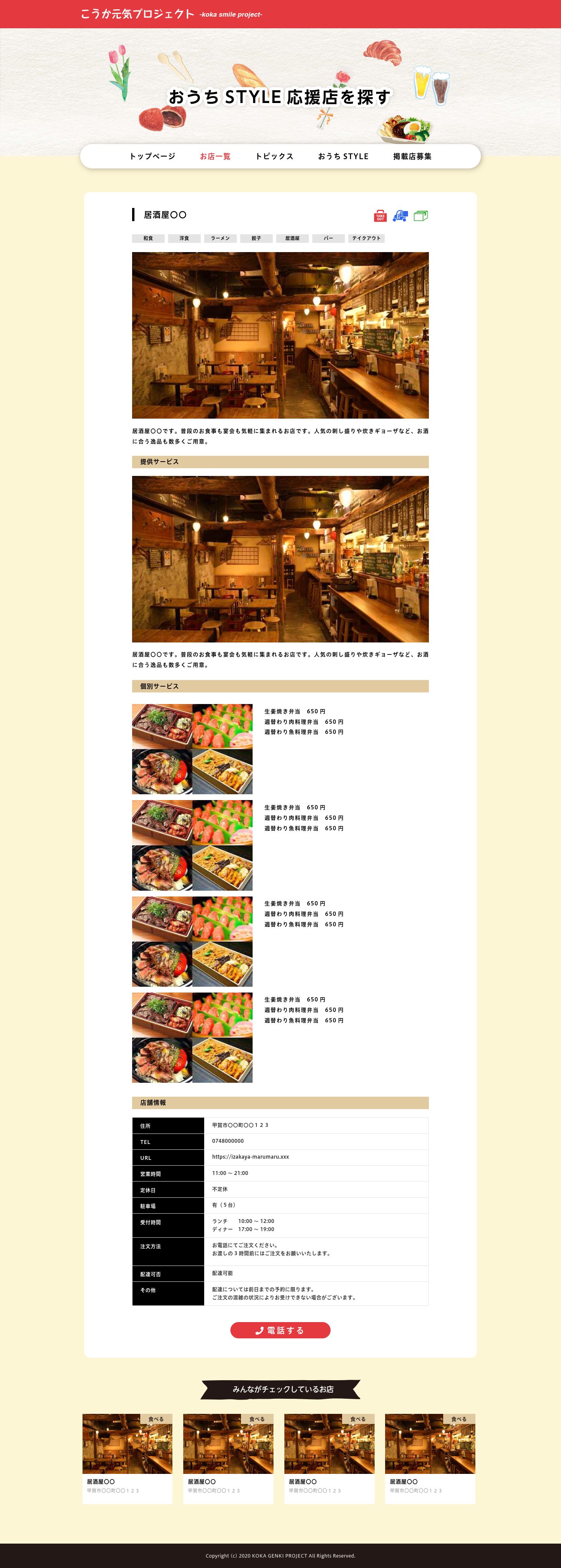Tap the 餃子 tag
Viewport: 561px width, 1568px height.
pos(256,239)
